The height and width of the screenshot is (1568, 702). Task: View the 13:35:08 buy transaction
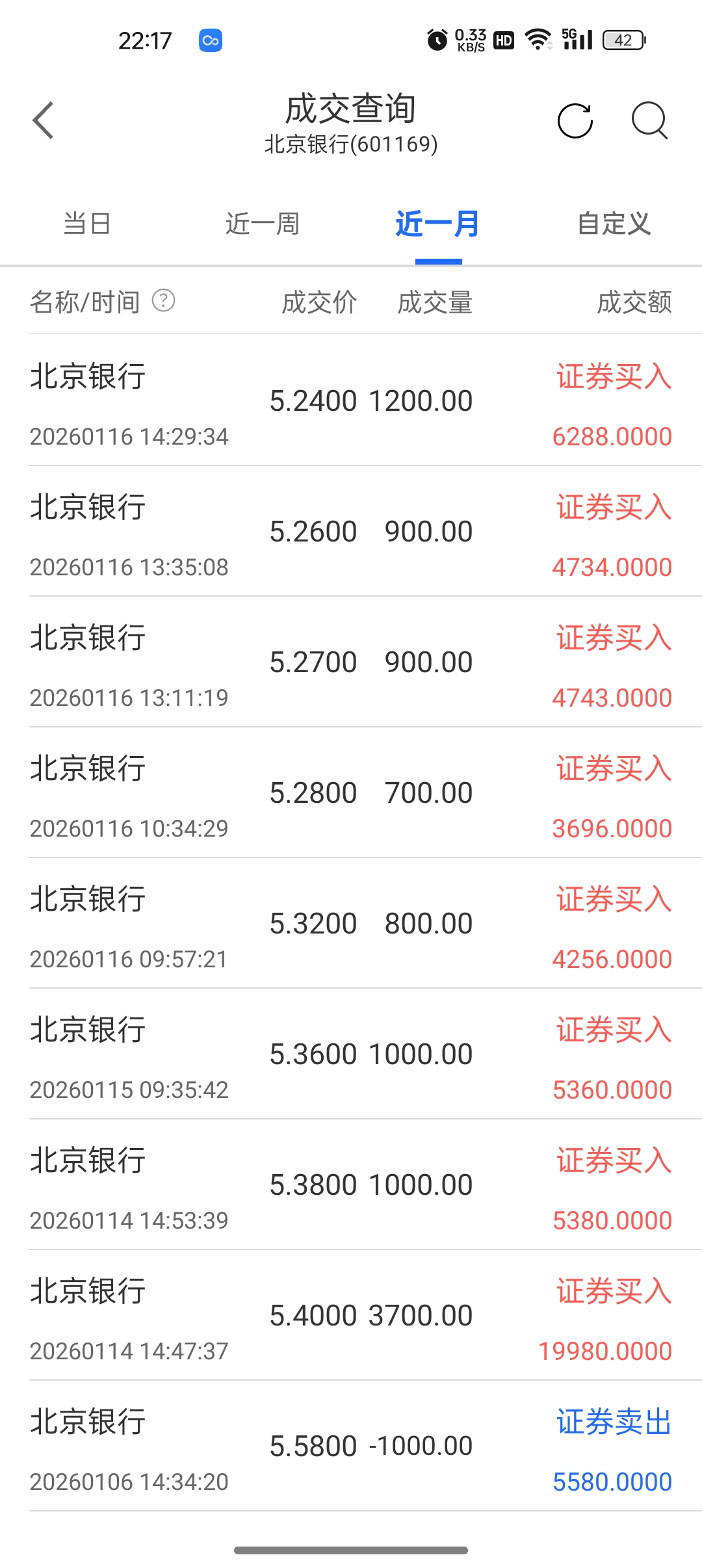click(x=351, y=531)
